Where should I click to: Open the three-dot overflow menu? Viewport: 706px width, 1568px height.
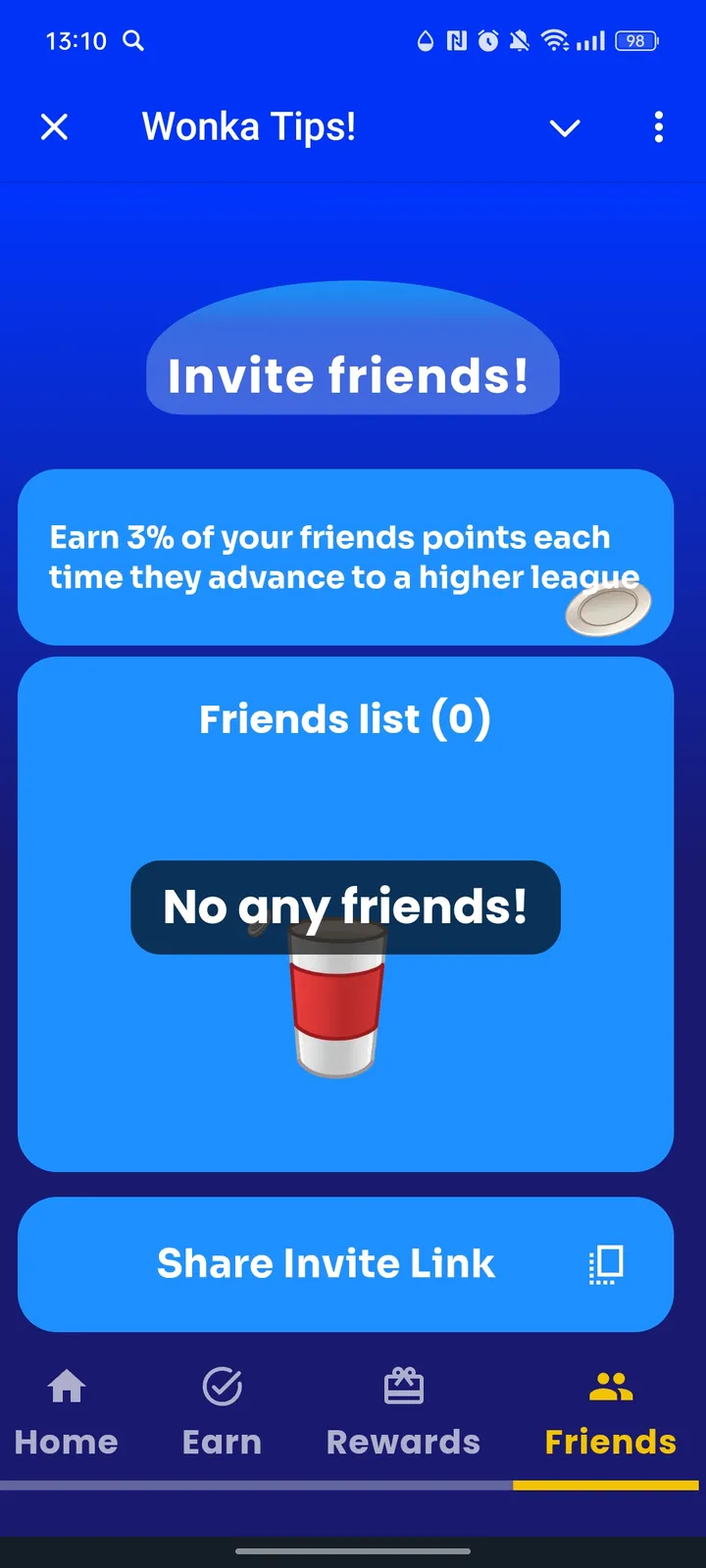coord(658,126)
